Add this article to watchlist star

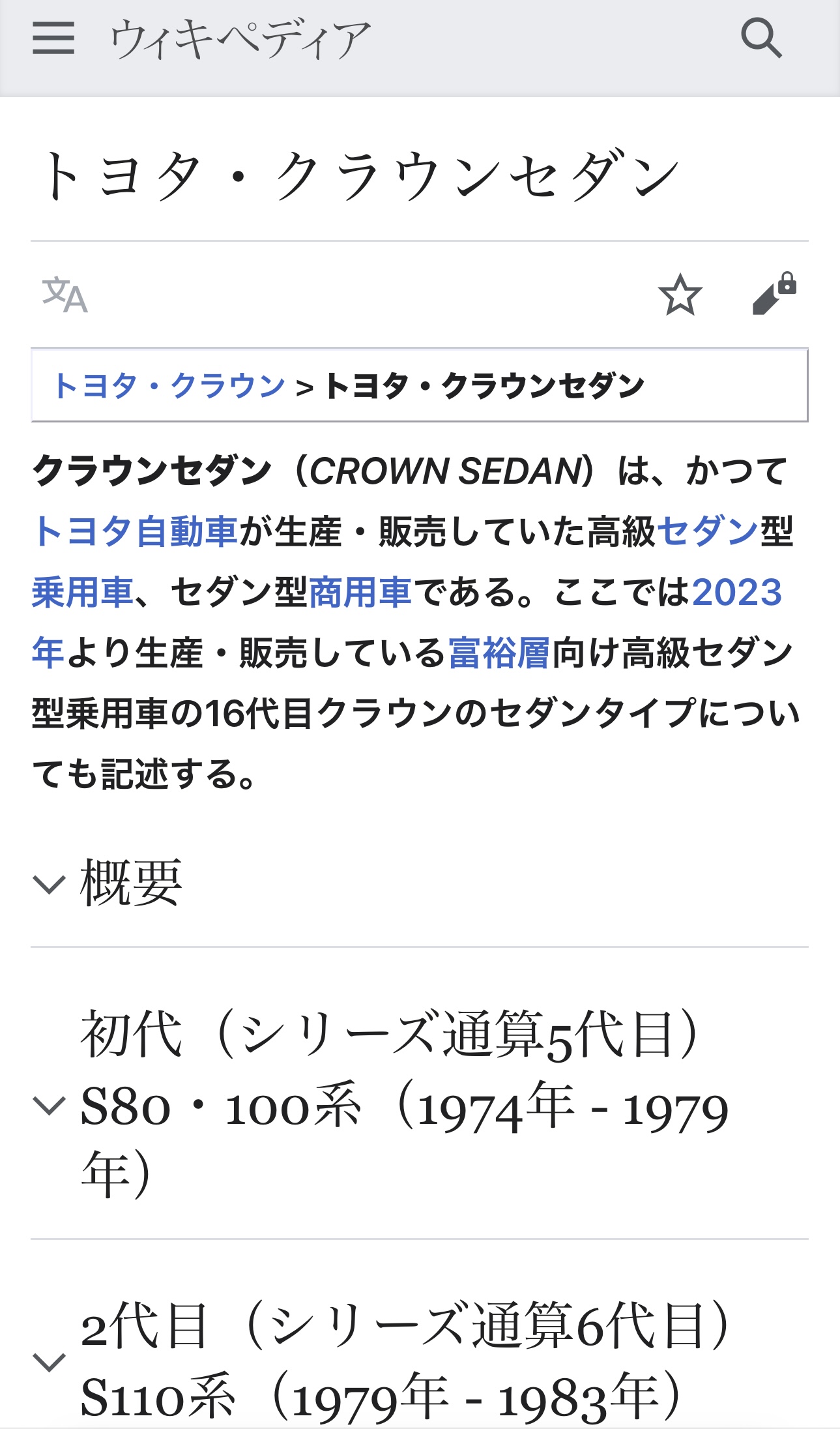680,295
